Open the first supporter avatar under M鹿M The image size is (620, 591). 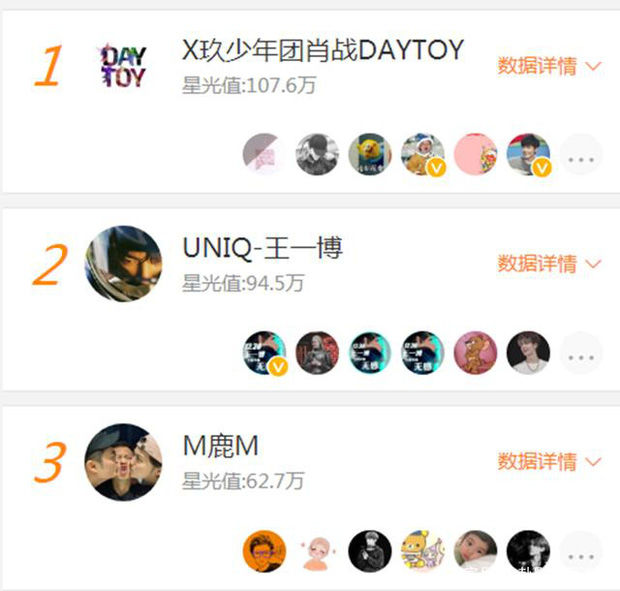pos(264,551)
